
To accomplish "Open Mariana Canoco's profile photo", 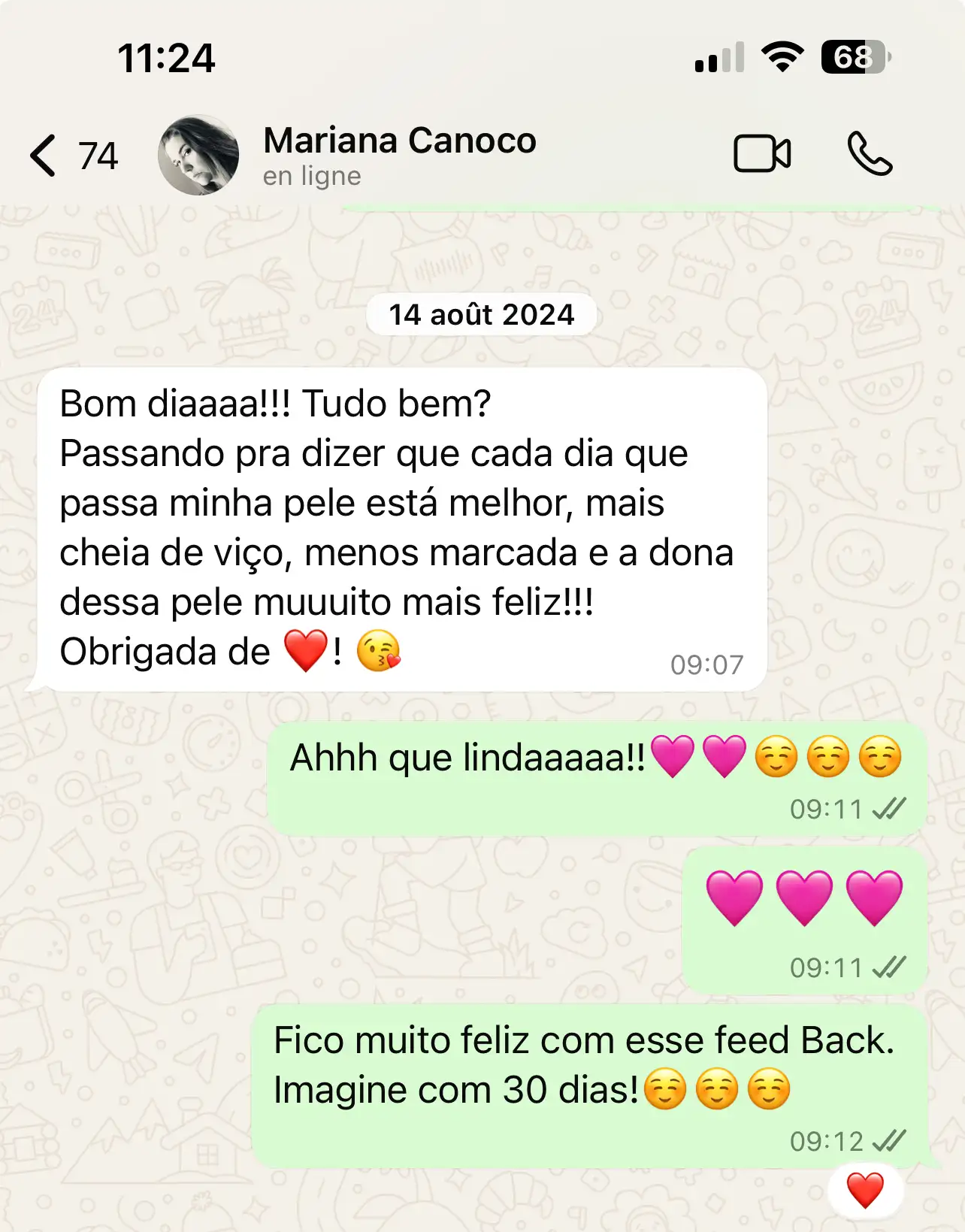I will pos(198,156).
